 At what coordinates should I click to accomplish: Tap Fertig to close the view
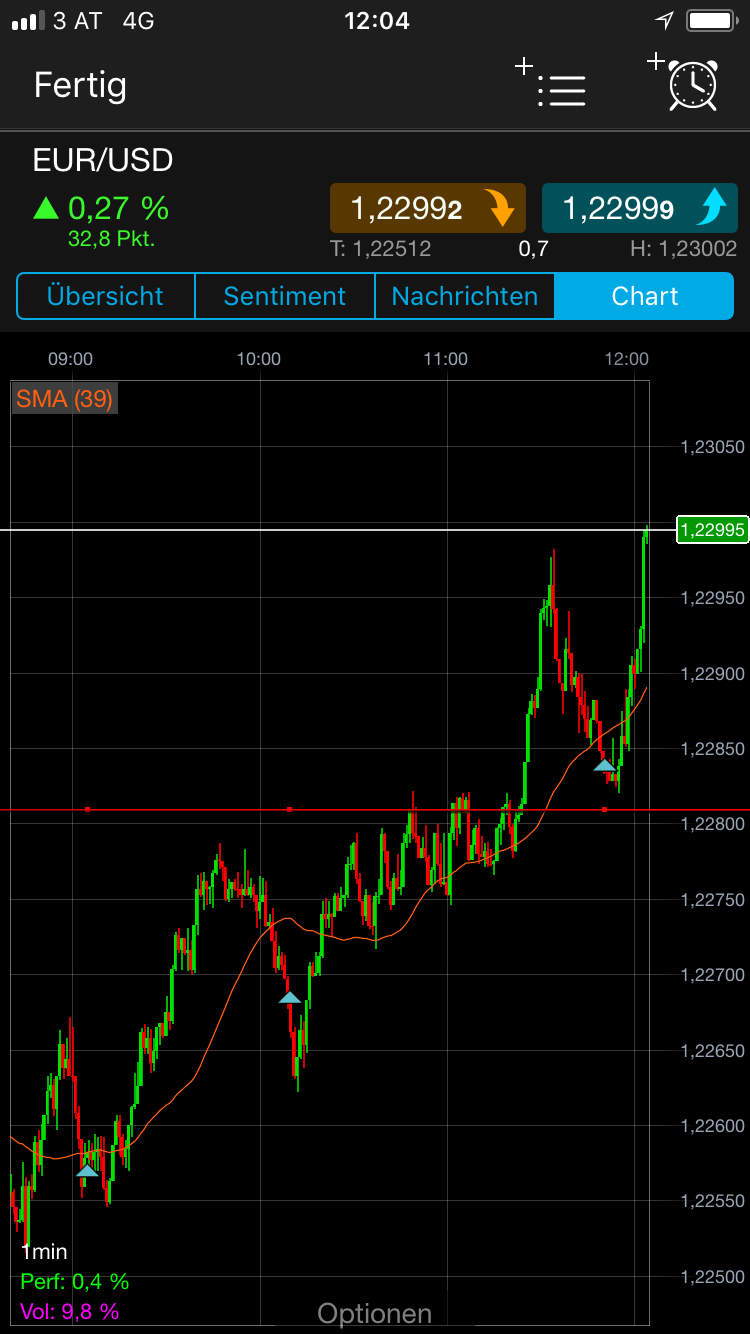[80, 85]
